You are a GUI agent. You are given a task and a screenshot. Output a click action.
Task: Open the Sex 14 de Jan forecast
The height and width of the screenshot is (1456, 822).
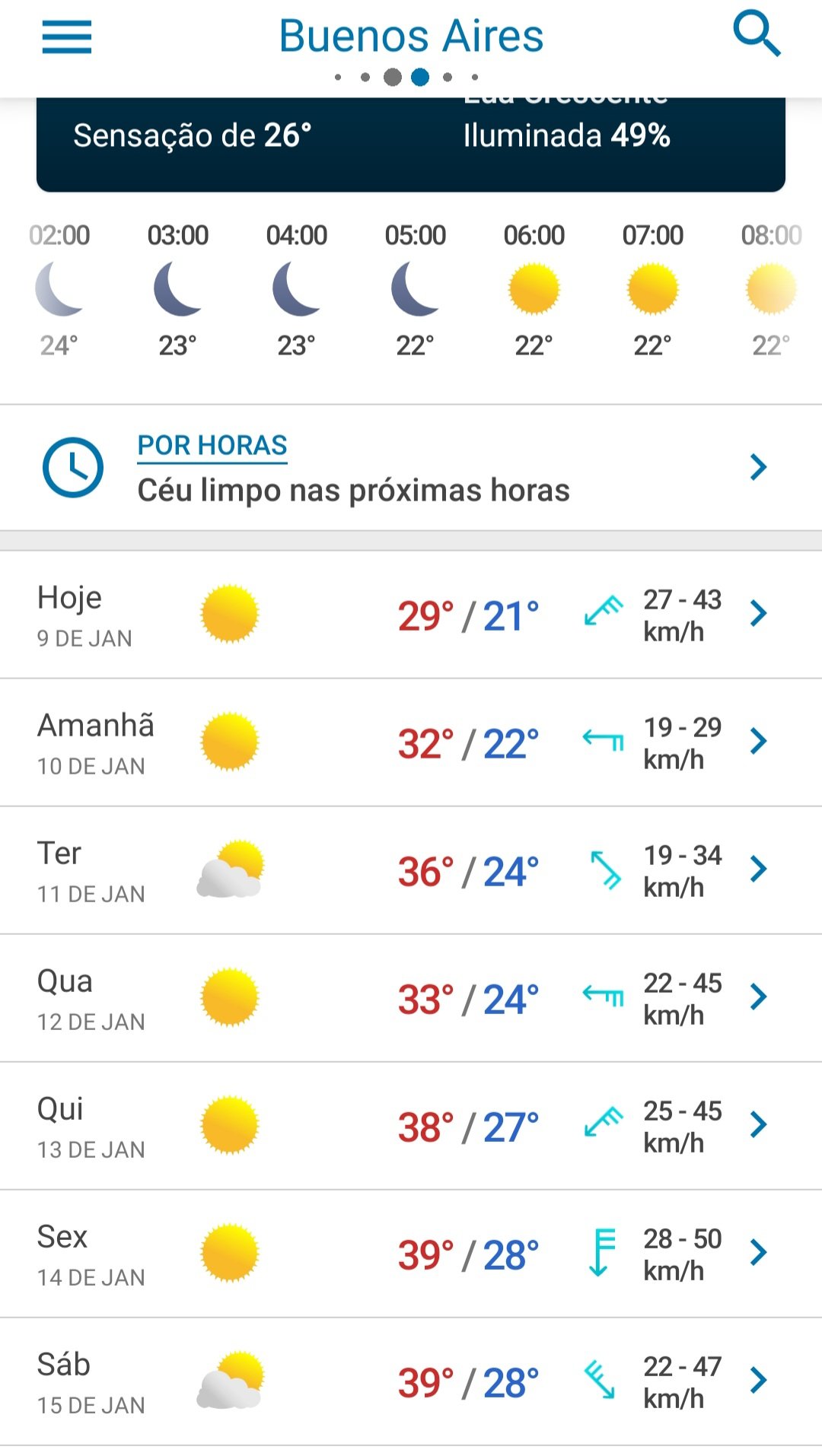411,1254
